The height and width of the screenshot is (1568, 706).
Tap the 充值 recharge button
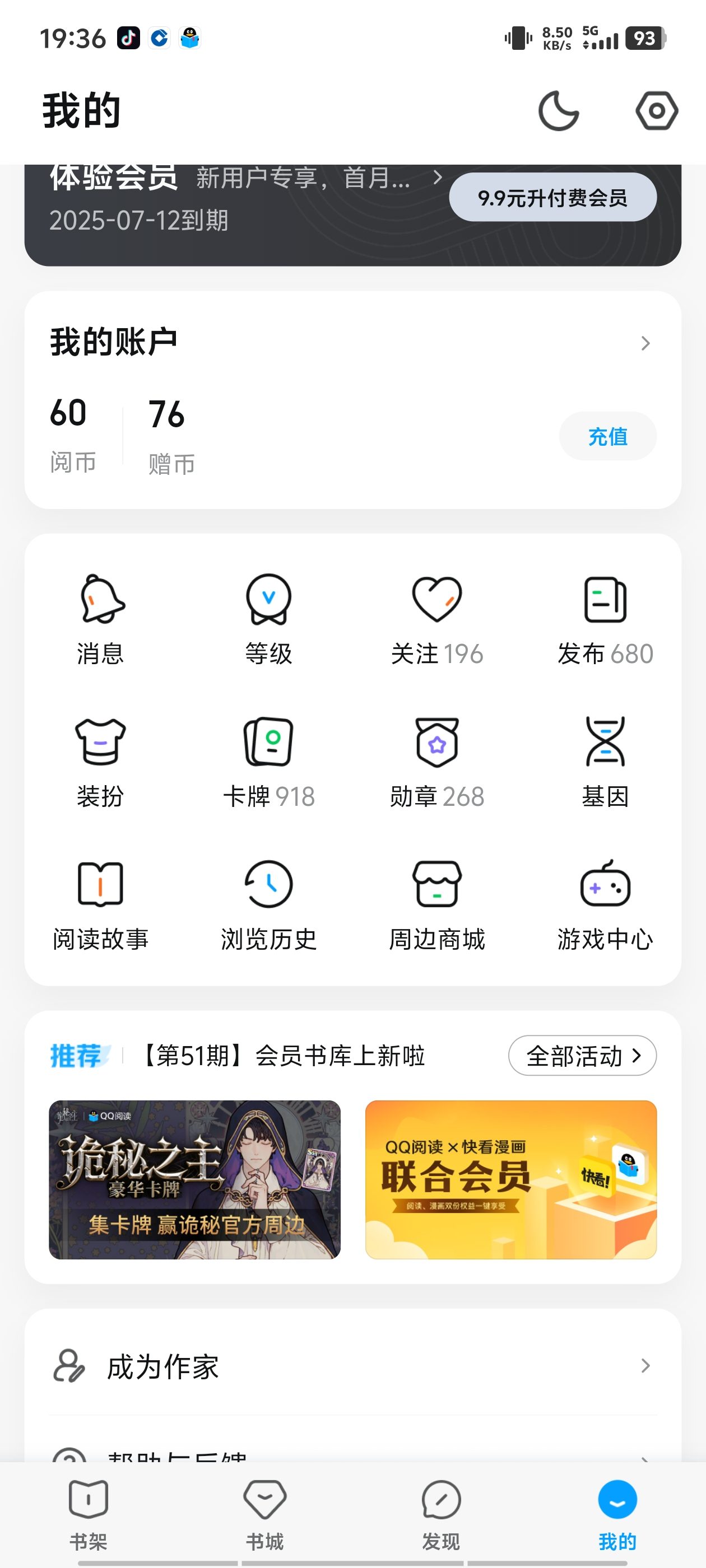607,436
